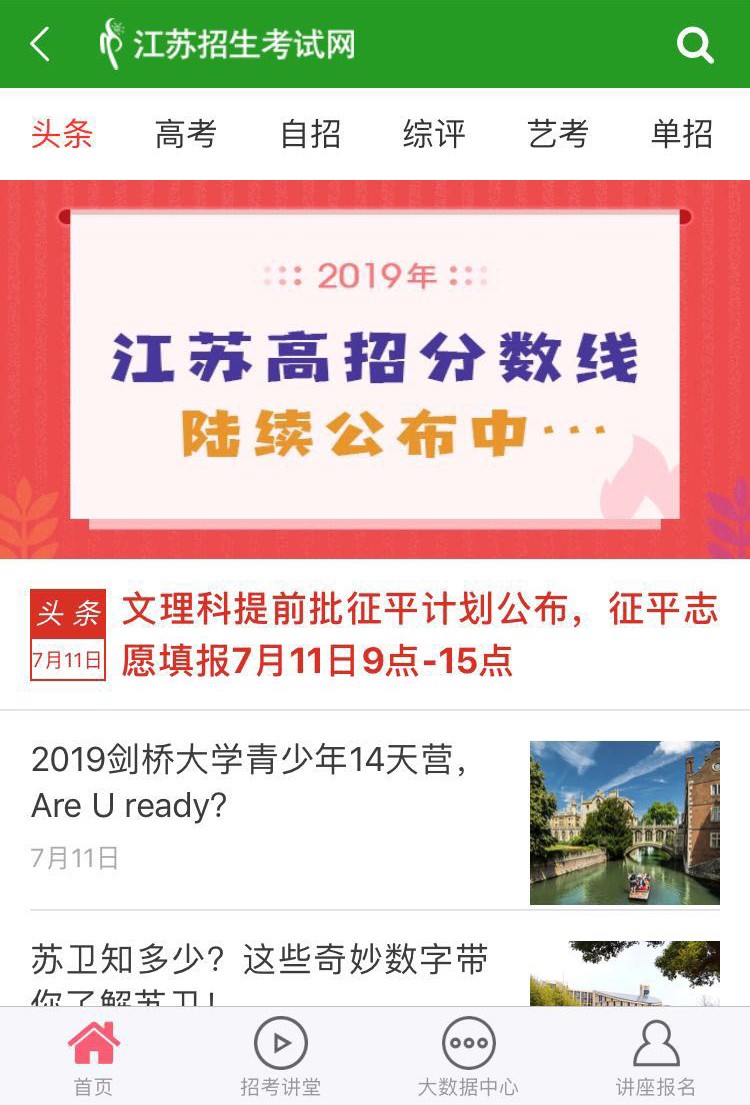Open 讲座报名 from the bottom bar
The height and width of the screenshot is (1105, 750).
tap(656, 1058)
